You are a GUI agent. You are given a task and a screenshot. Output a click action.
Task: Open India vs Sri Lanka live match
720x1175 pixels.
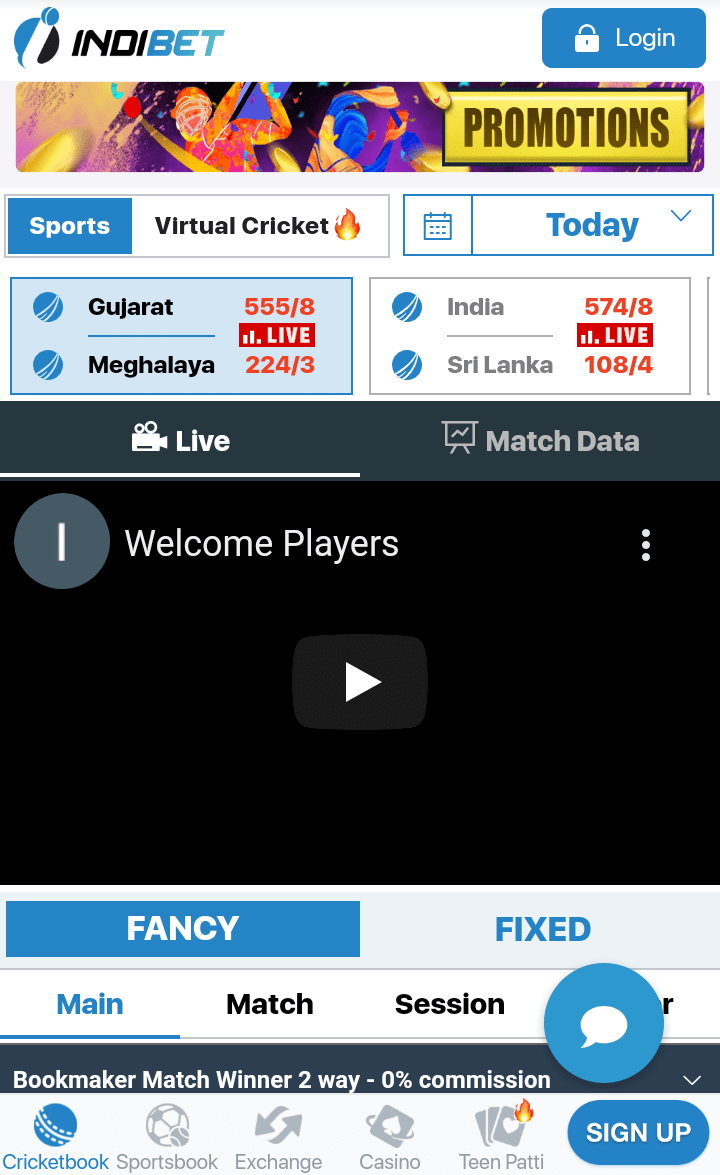point(529,336)
